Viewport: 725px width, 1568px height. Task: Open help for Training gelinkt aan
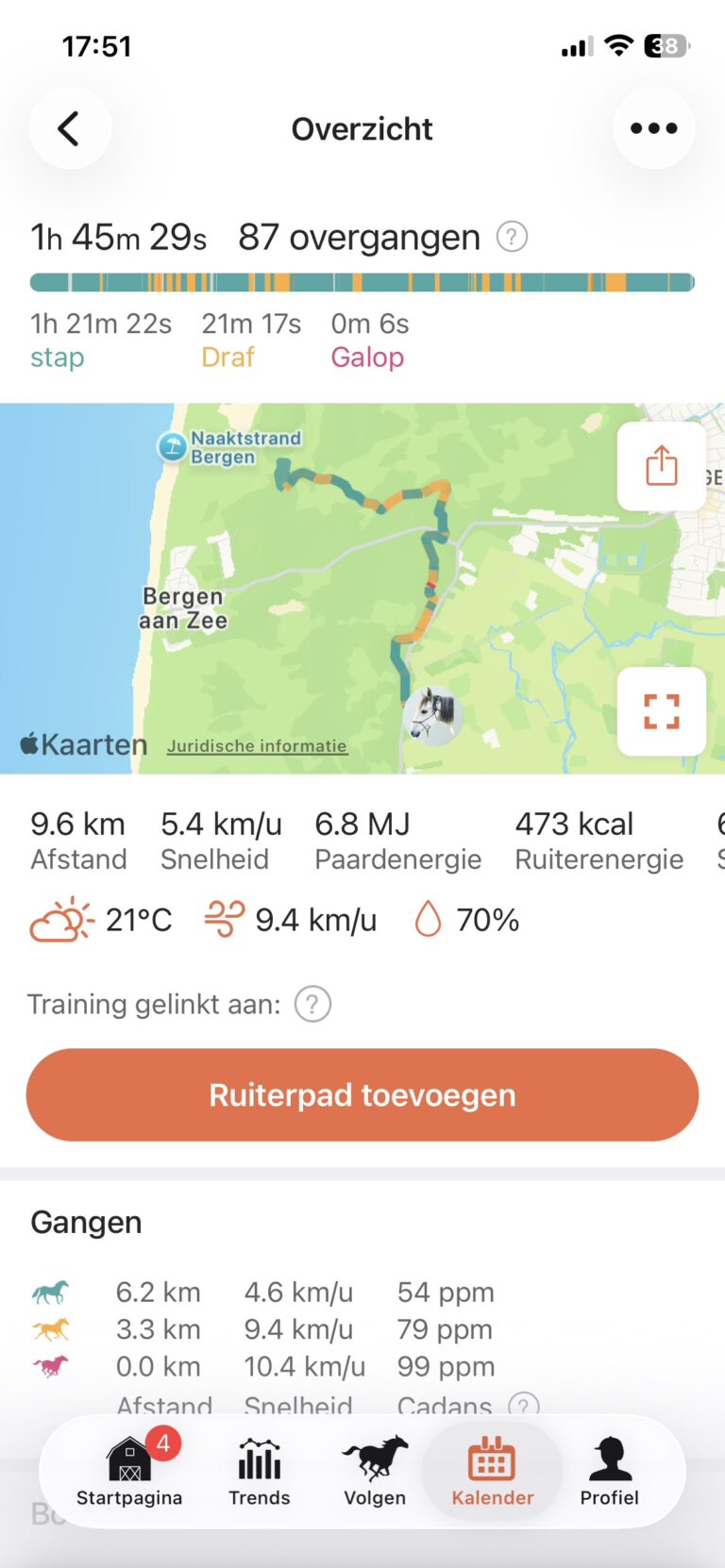click(x=312, y=1004)
